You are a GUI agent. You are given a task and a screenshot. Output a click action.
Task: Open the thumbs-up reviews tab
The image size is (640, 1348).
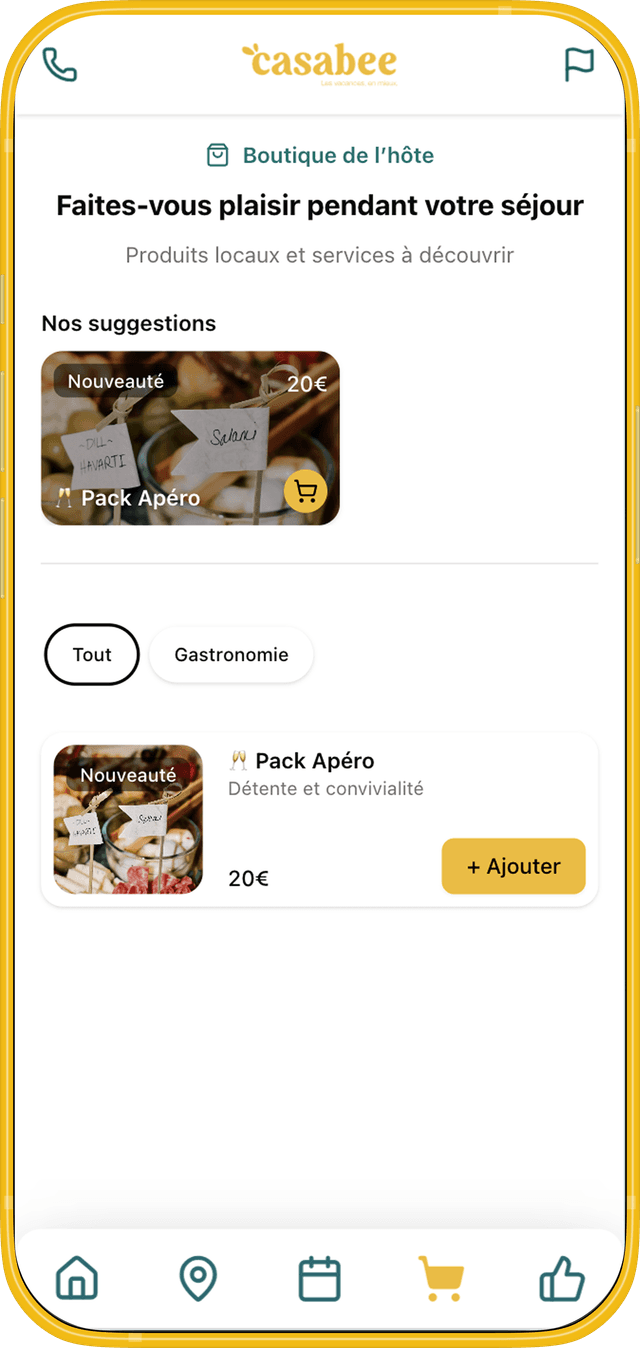pyautogui.click(x=562, y=1279)
